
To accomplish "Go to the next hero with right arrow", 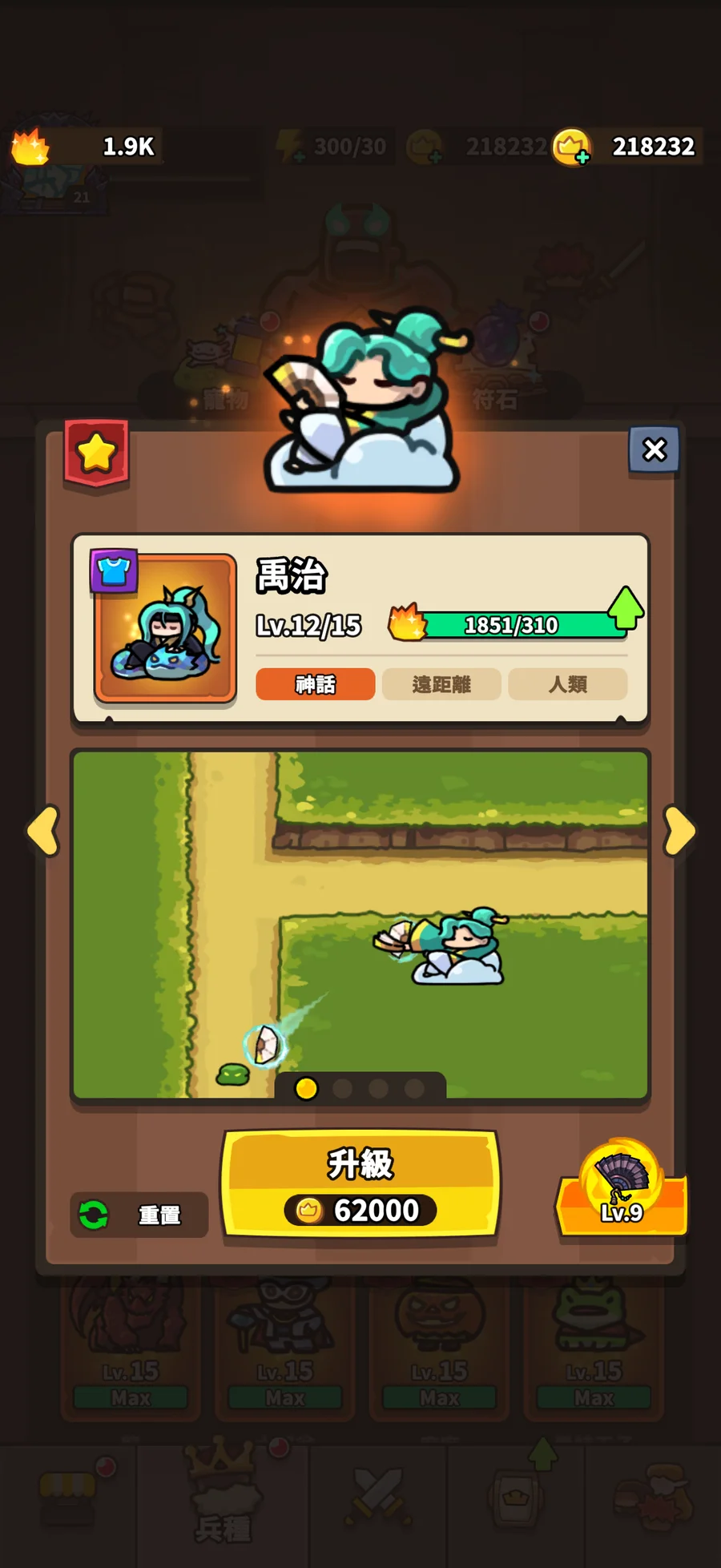I will coord(679,831).
